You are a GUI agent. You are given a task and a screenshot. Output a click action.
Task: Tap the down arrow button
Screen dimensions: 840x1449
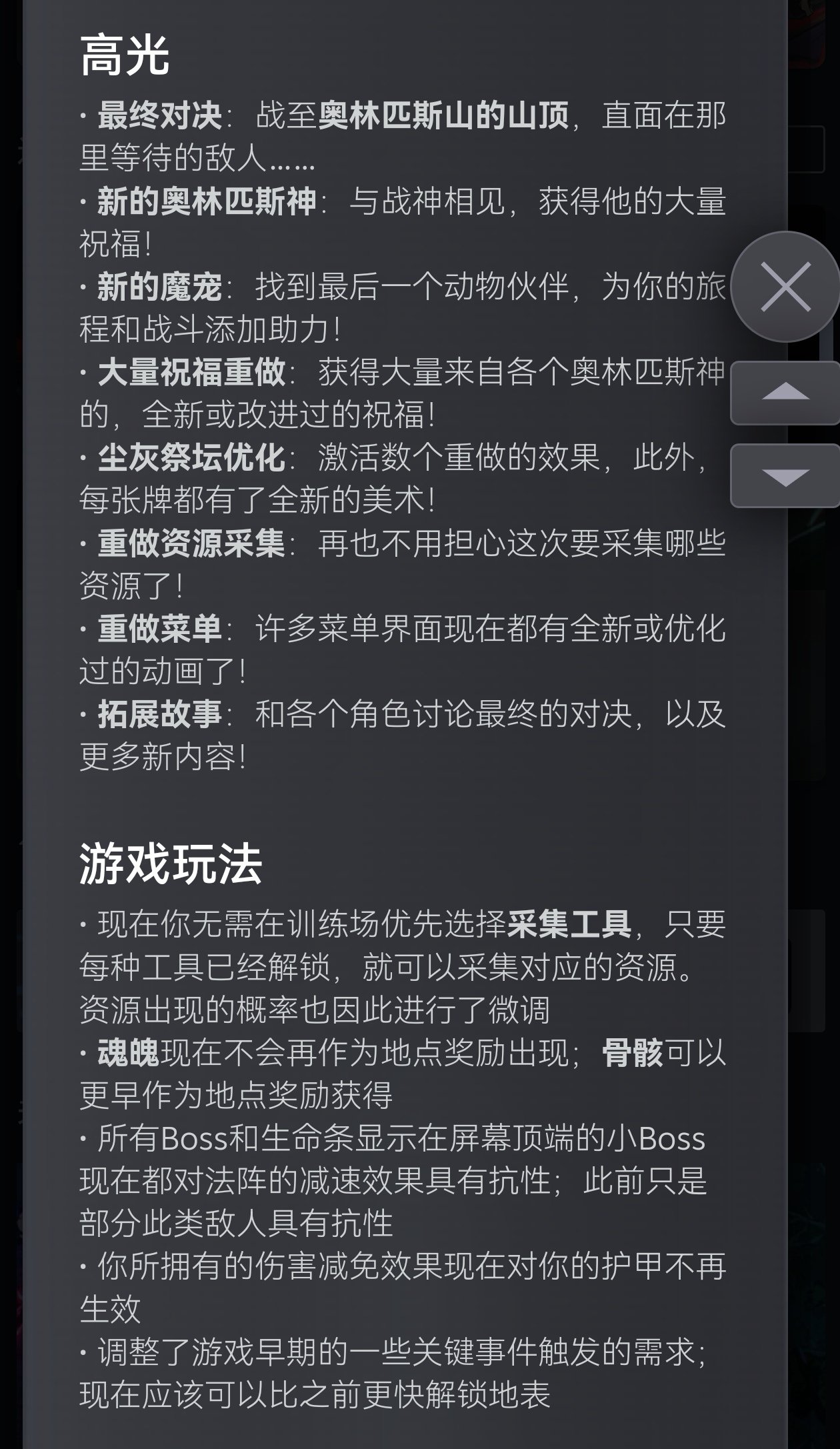[785, 476]
